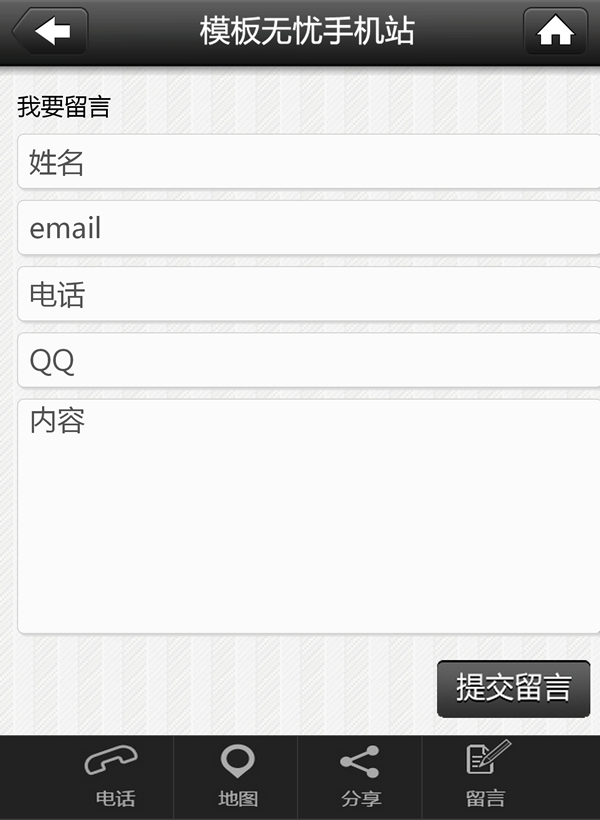The width and height of the screenshot is (600, 820).
Task: Select the email input field
Action: (308, 228)
